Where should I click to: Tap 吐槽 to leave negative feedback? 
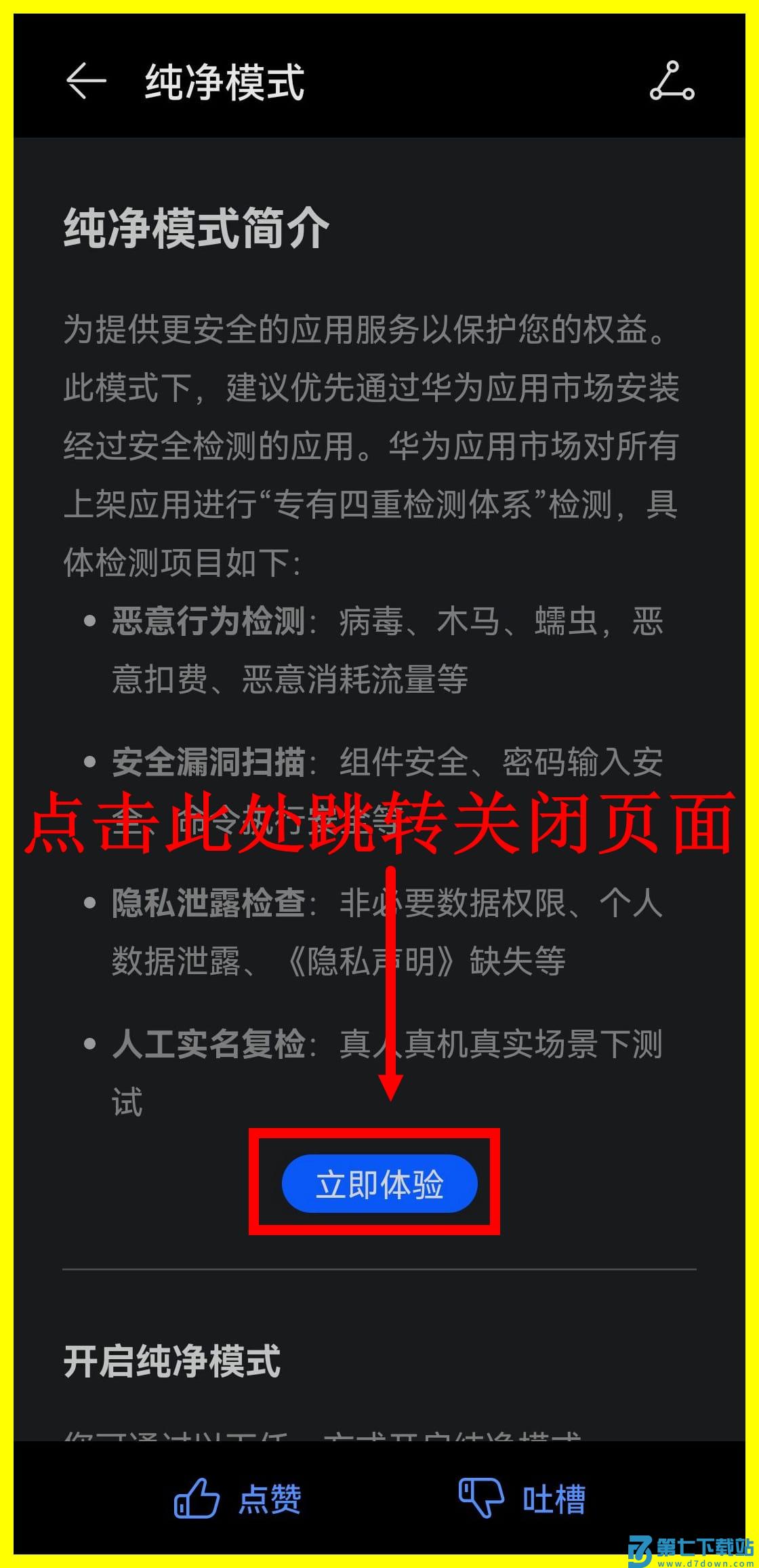pos(522,1498)
